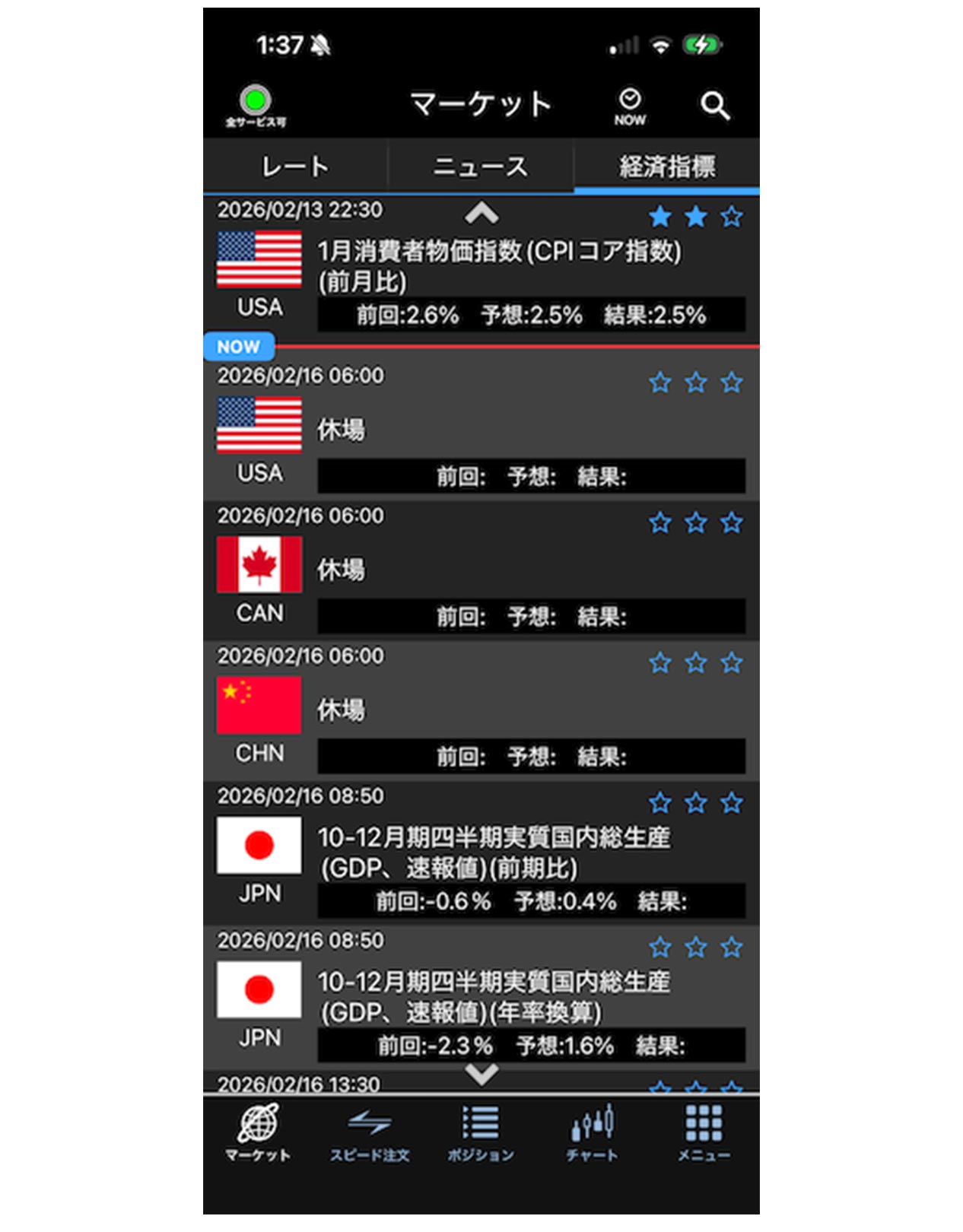
Task: Open the JPN GDP 前期比 indicator row
Action: [494, 853]
